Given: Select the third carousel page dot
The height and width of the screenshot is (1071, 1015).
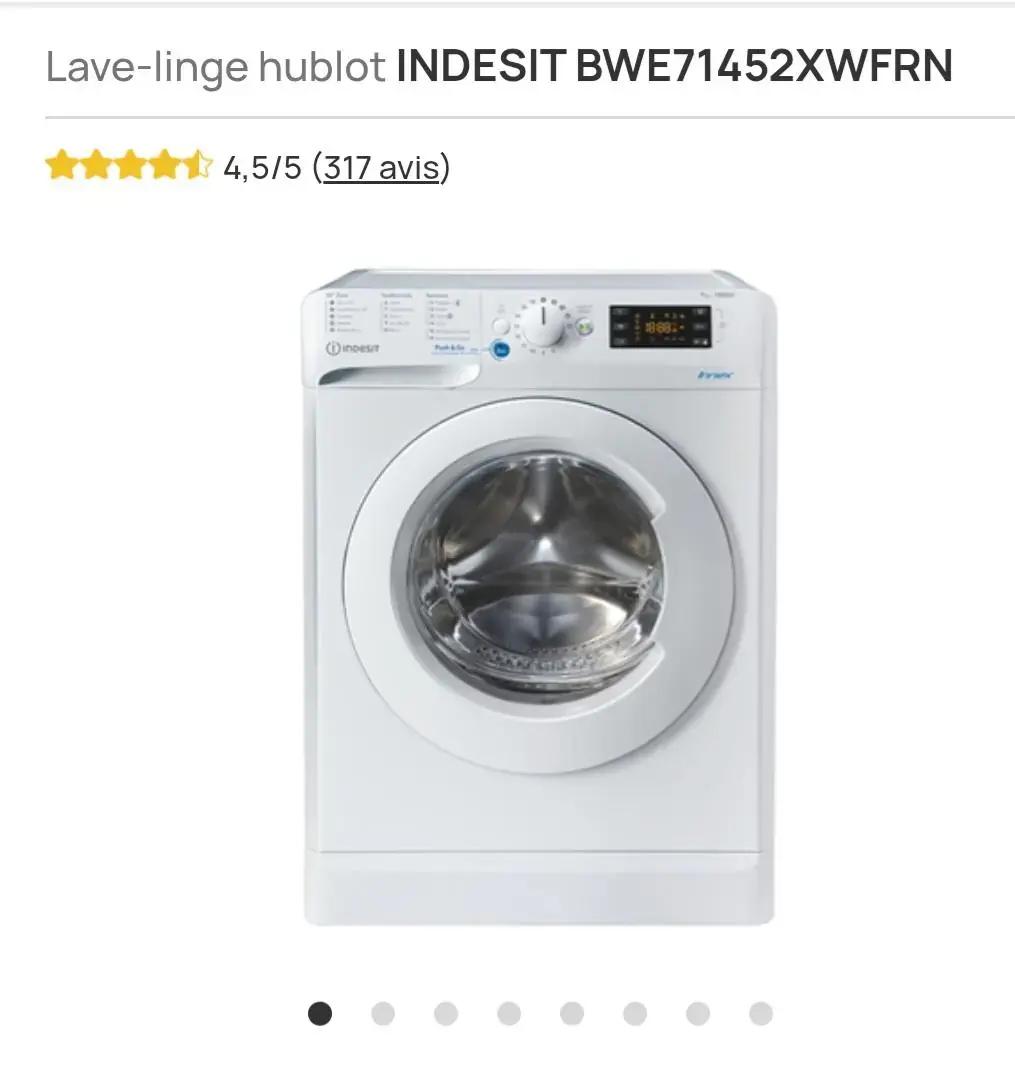Looking at the screenshot, I should [x=446, y=1014].
